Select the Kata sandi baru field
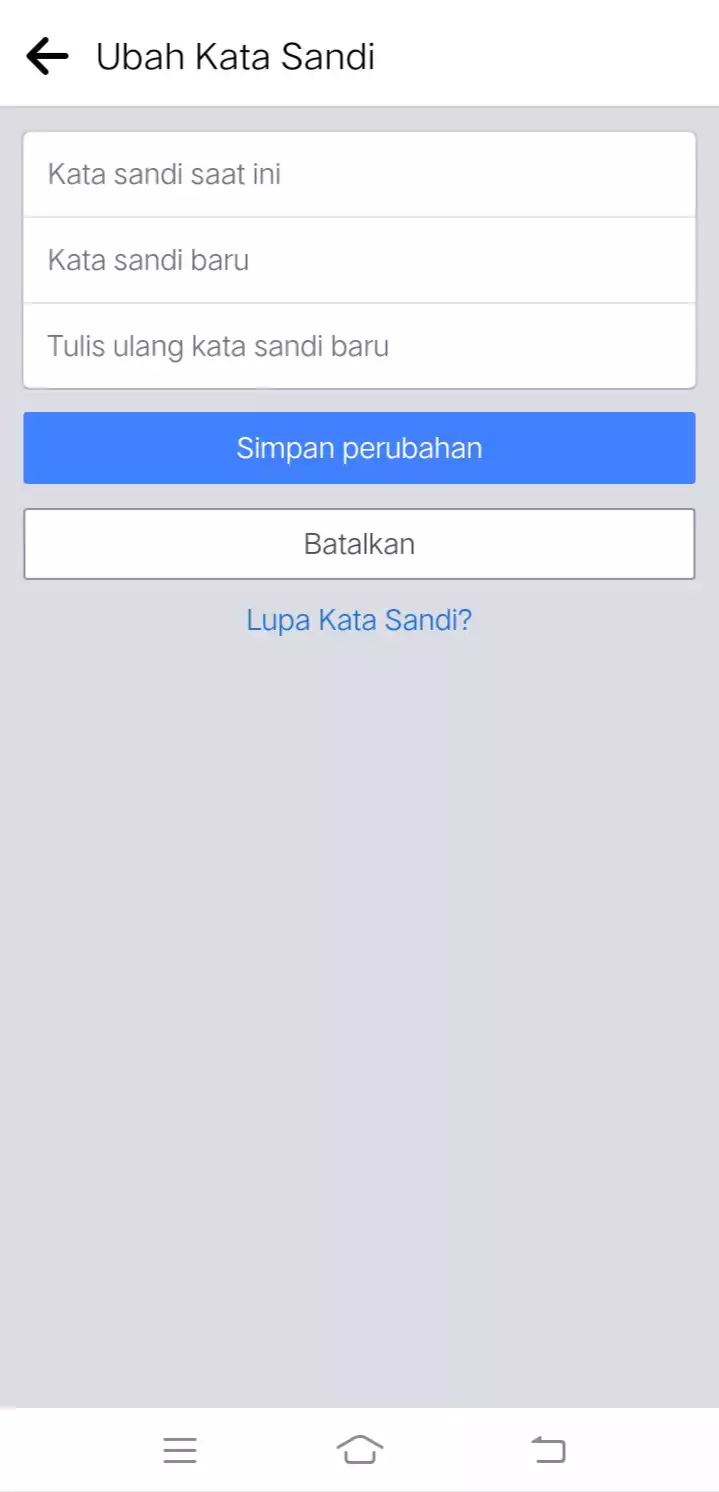Viewport: 719px width, 1492px height. coord(359,261)
